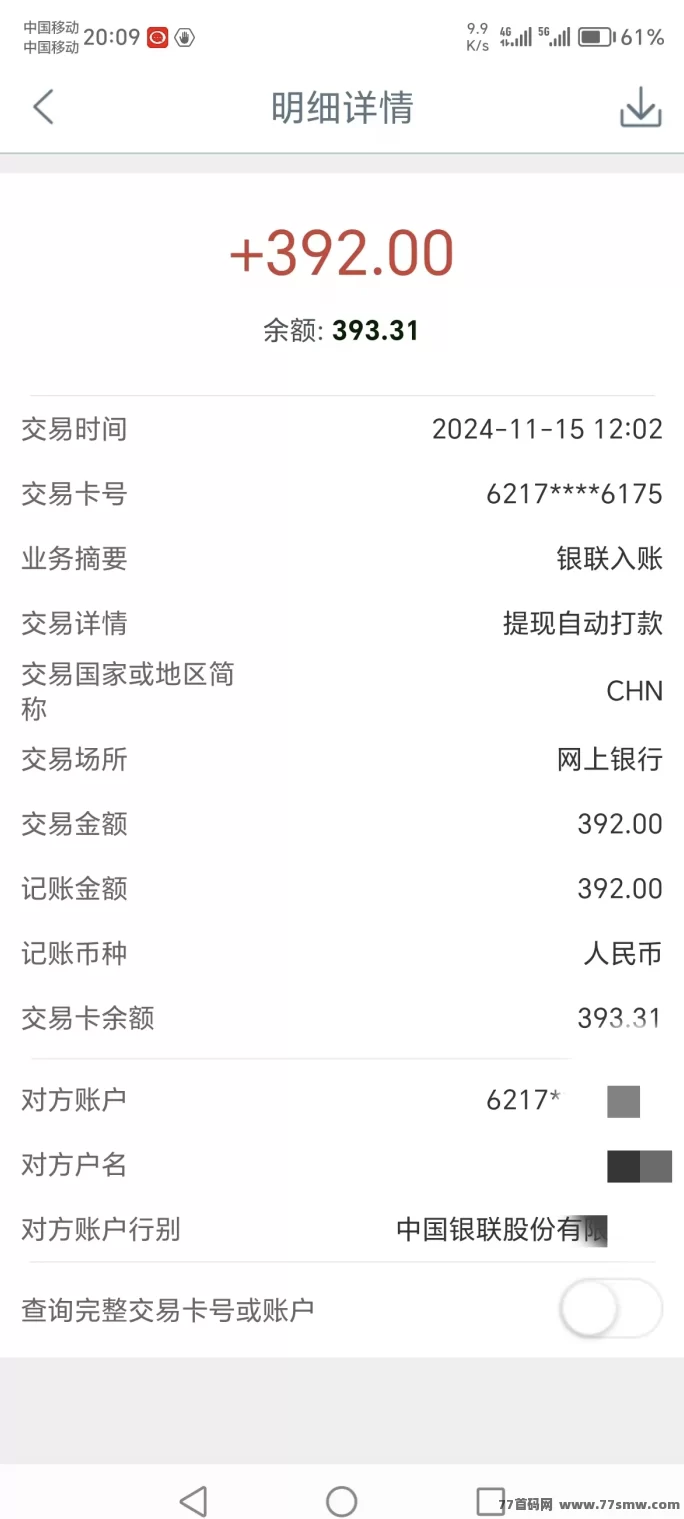Download this transaction detail receipt

641,107
